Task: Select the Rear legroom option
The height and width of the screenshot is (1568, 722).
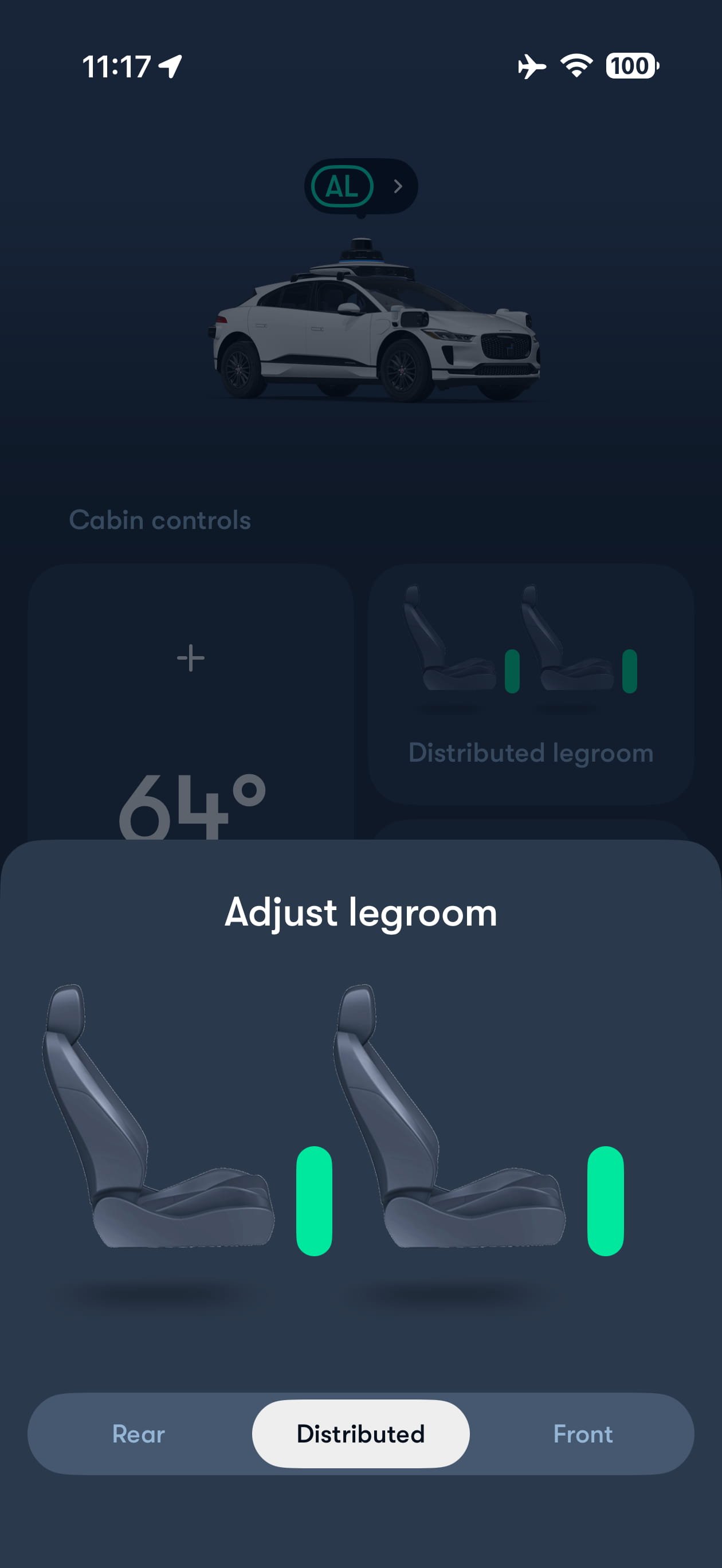Action: [139, 1434]
